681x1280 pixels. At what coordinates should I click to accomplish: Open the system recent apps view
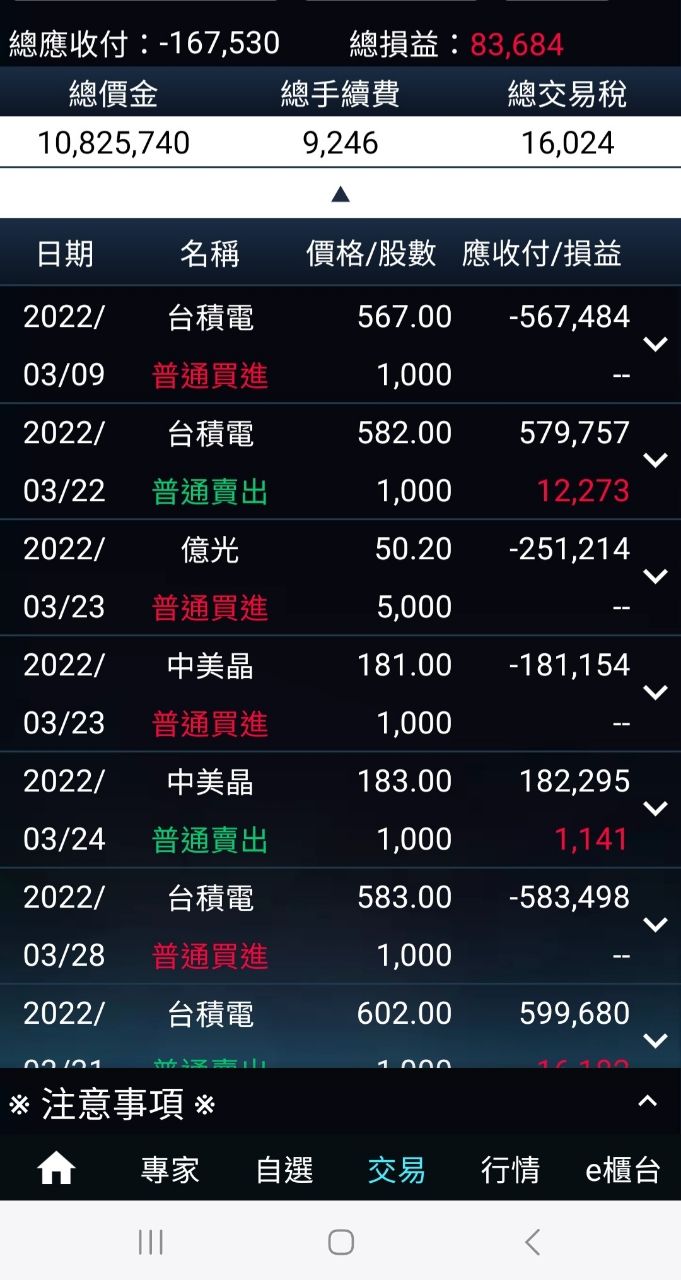150,1242
